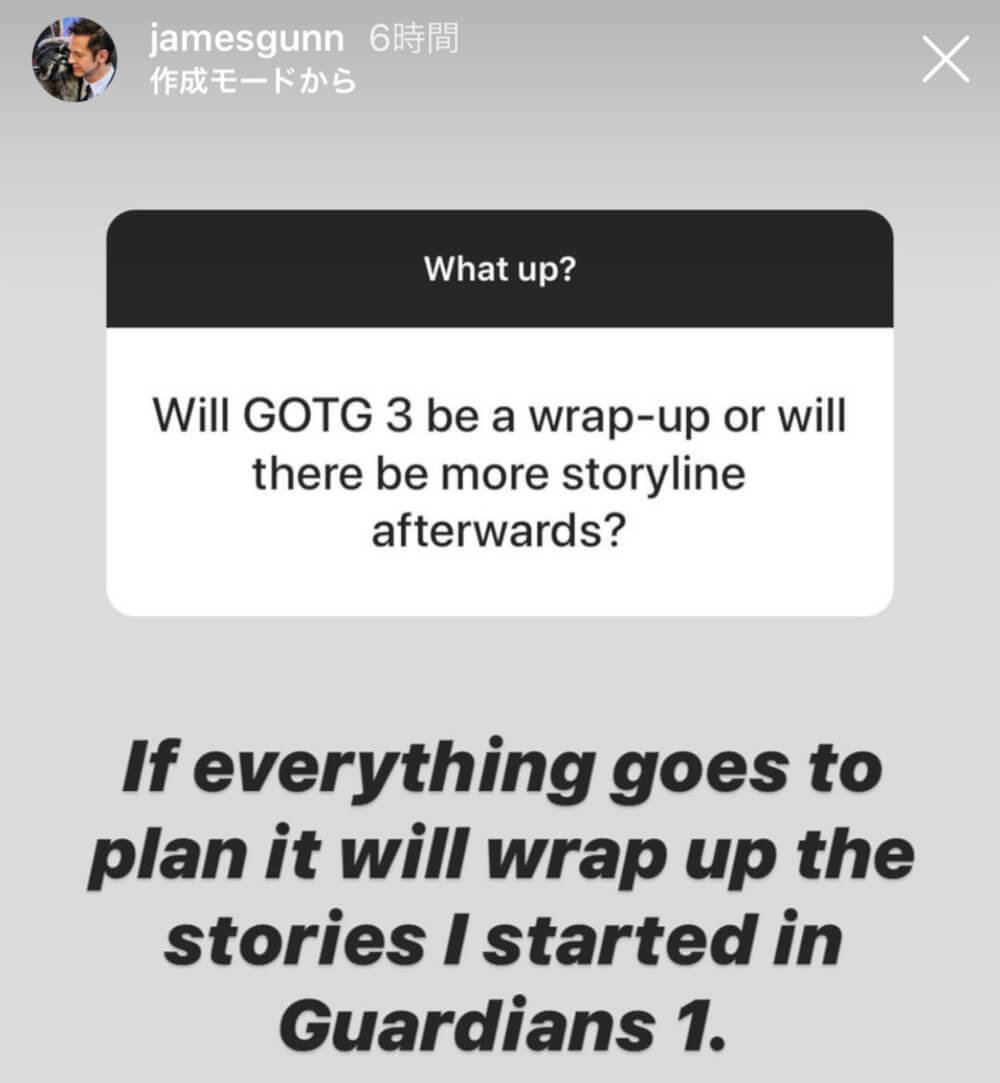Image resolution: width=1000 pixels, height=1083 pixels.
Task: Open the jamesgunn username link
Action: [246, 39]
